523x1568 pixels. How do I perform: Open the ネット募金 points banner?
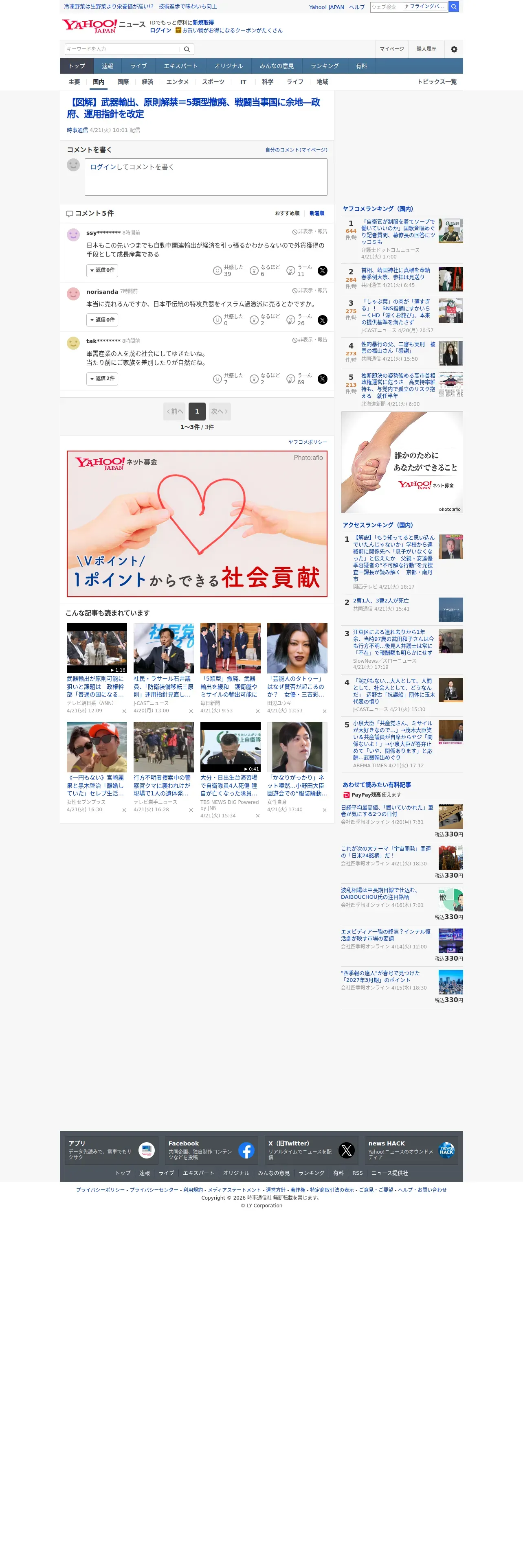coord(197,523)
